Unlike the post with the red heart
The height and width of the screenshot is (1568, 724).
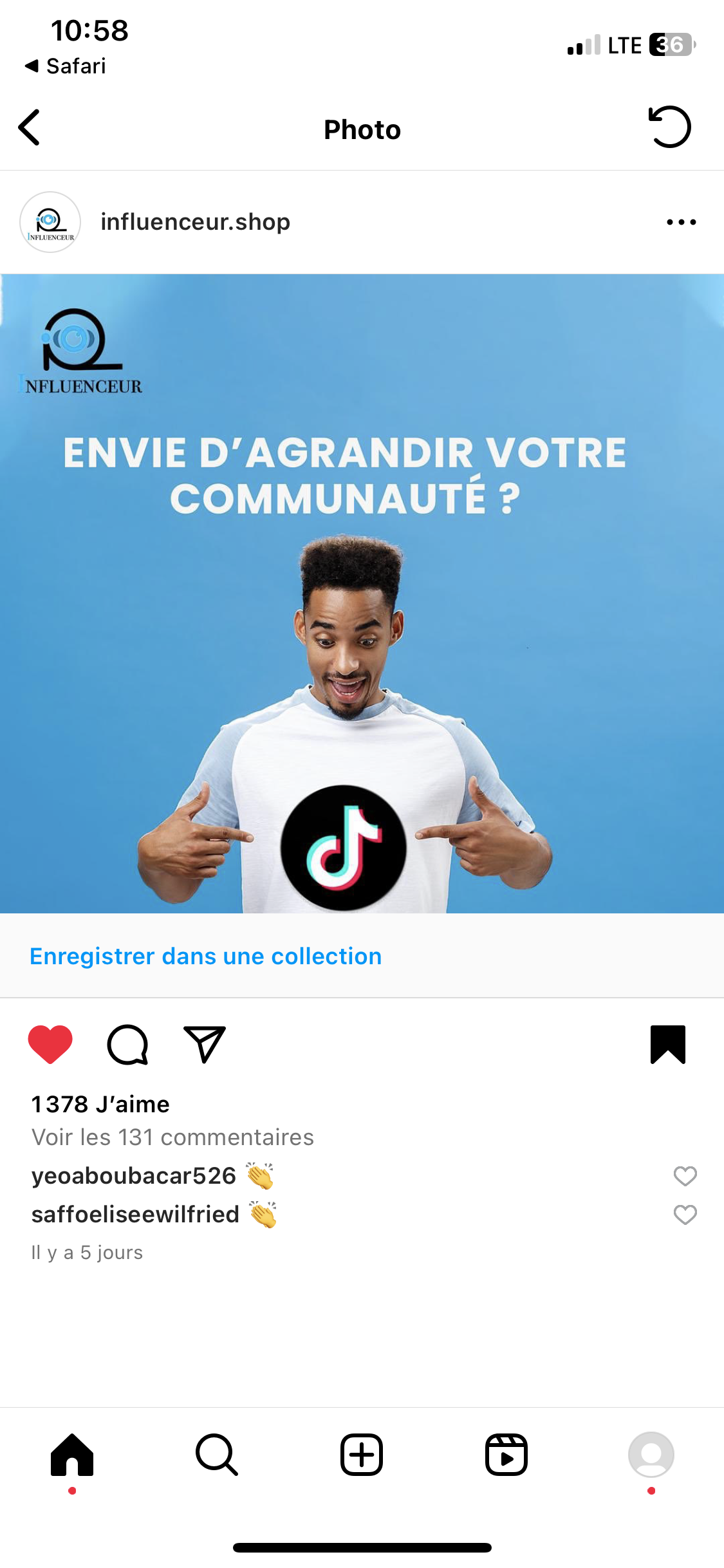pyautogui.click(x=50, y=1043)
